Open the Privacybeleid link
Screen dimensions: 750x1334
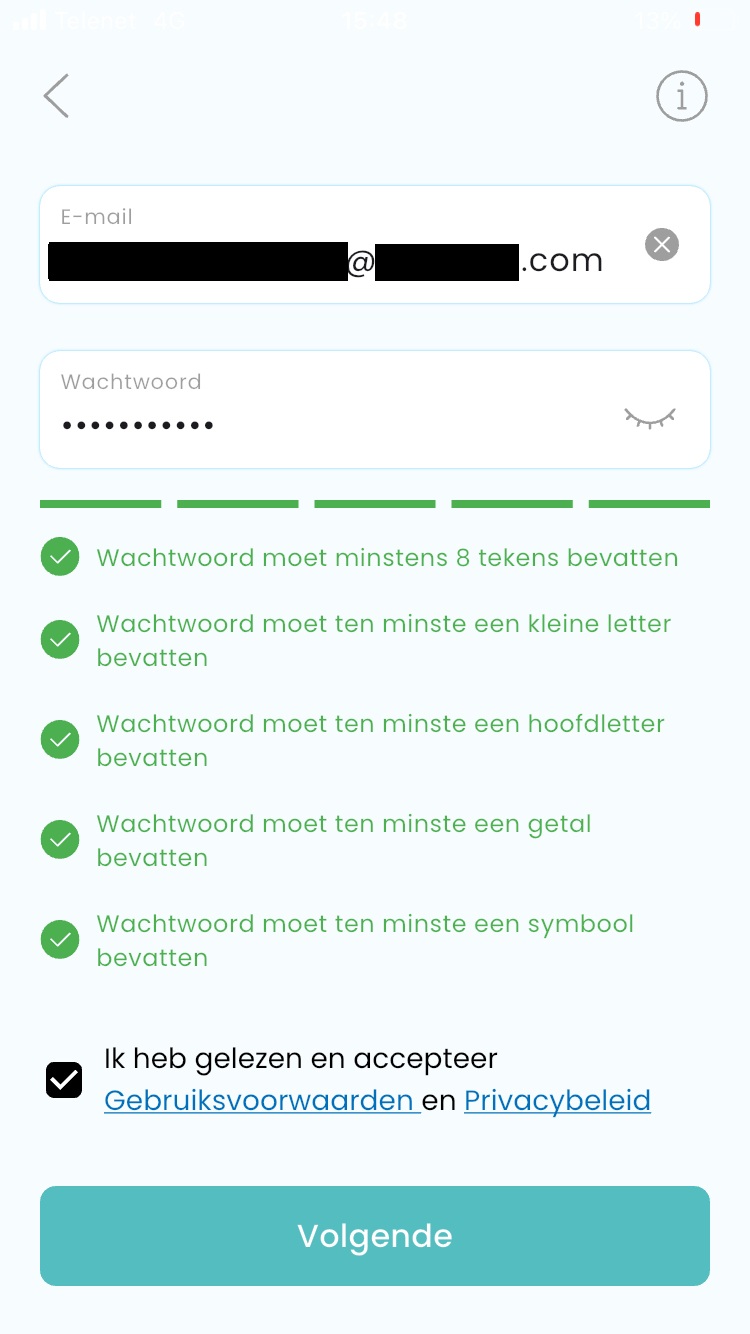[558, 1101]
